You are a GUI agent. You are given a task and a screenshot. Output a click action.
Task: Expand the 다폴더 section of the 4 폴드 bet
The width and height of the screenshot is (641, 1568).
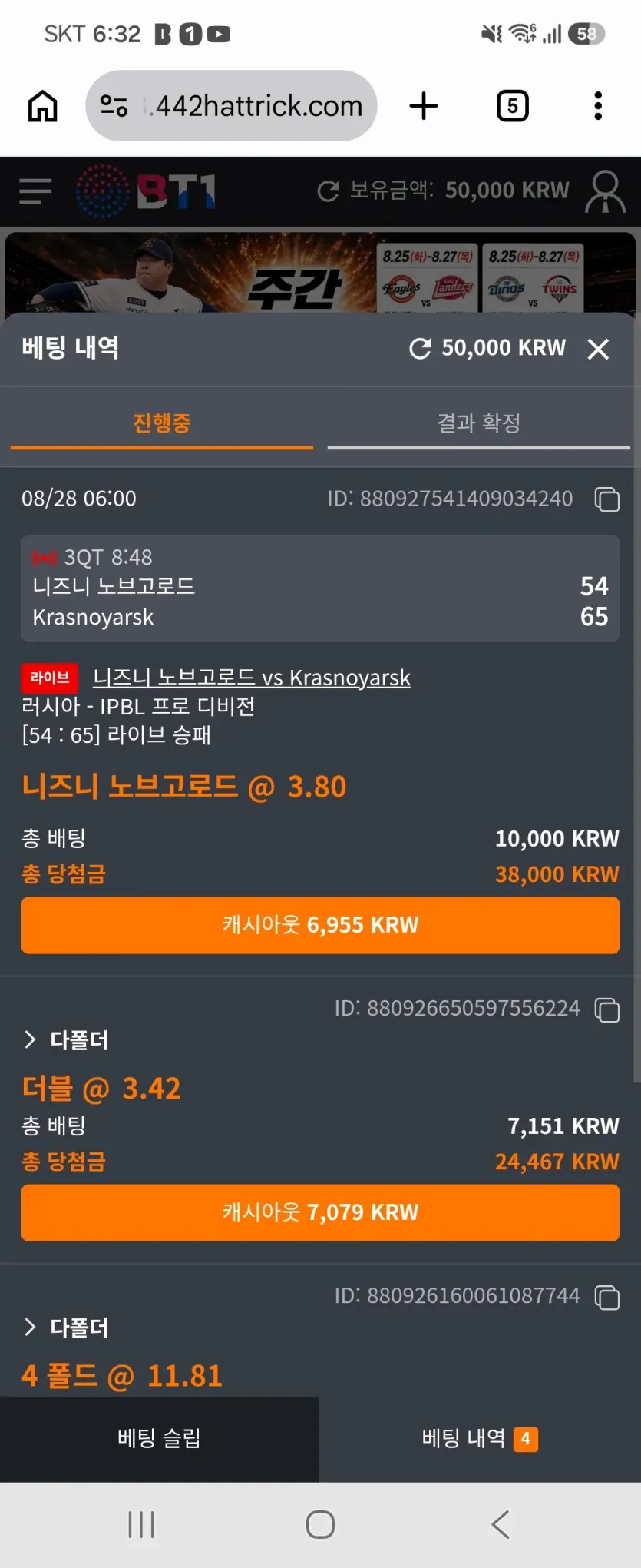66,1328
